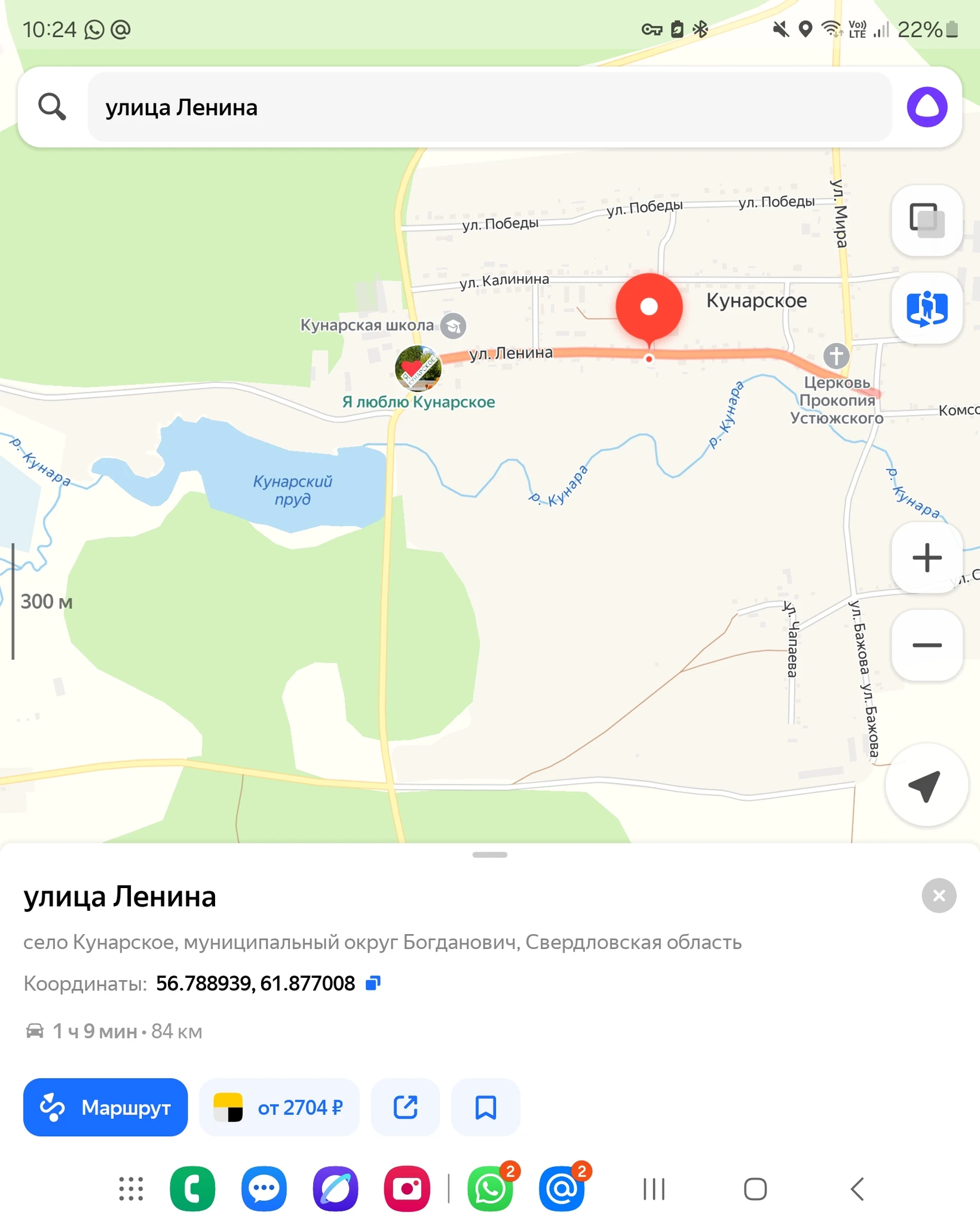Close the улица Ленина card
This screenshot has width=980, height=1224.
[939, 895]
